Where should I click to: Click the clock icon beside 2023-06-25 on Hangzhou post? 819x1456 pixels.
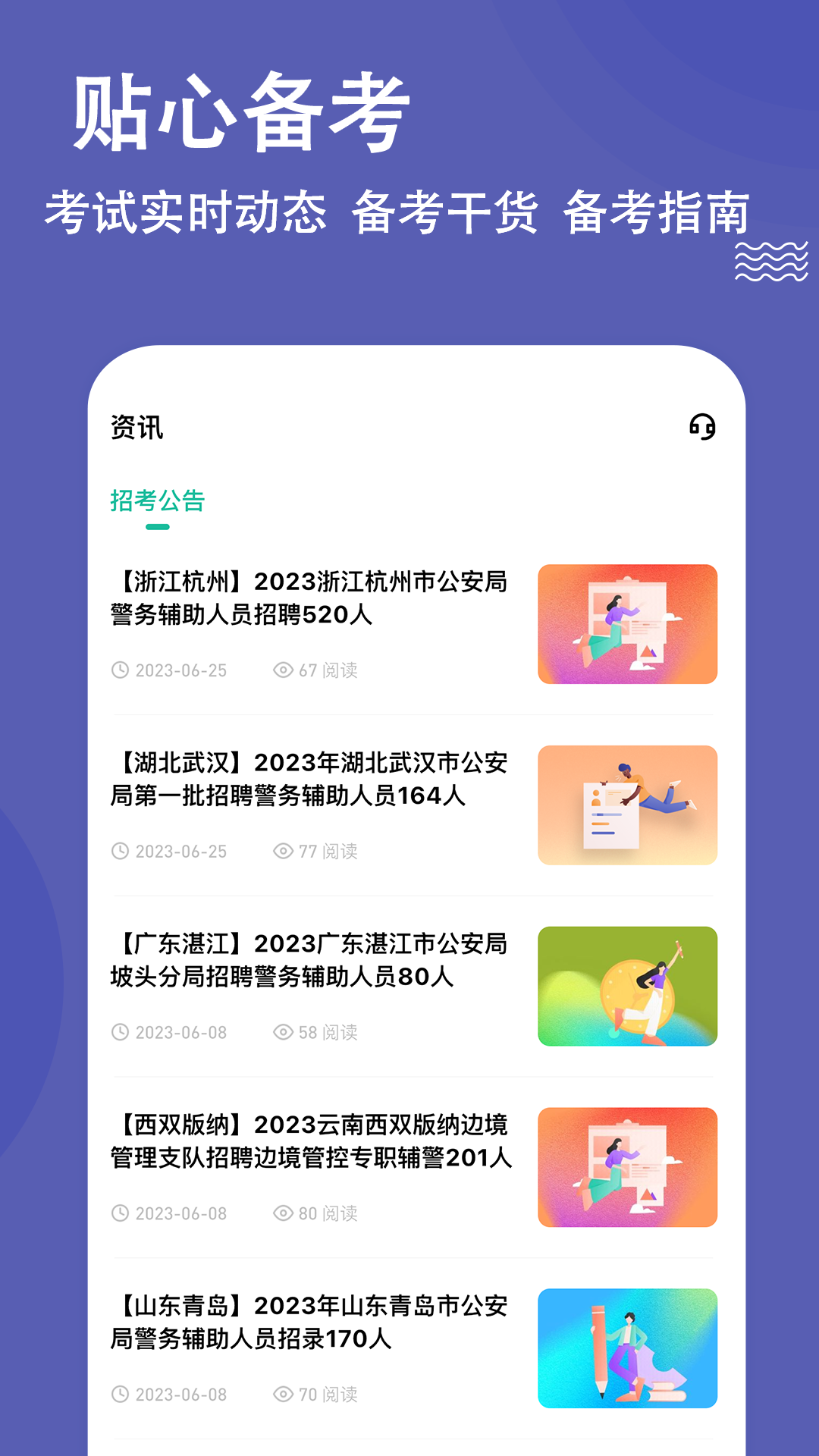click(120, 670)
